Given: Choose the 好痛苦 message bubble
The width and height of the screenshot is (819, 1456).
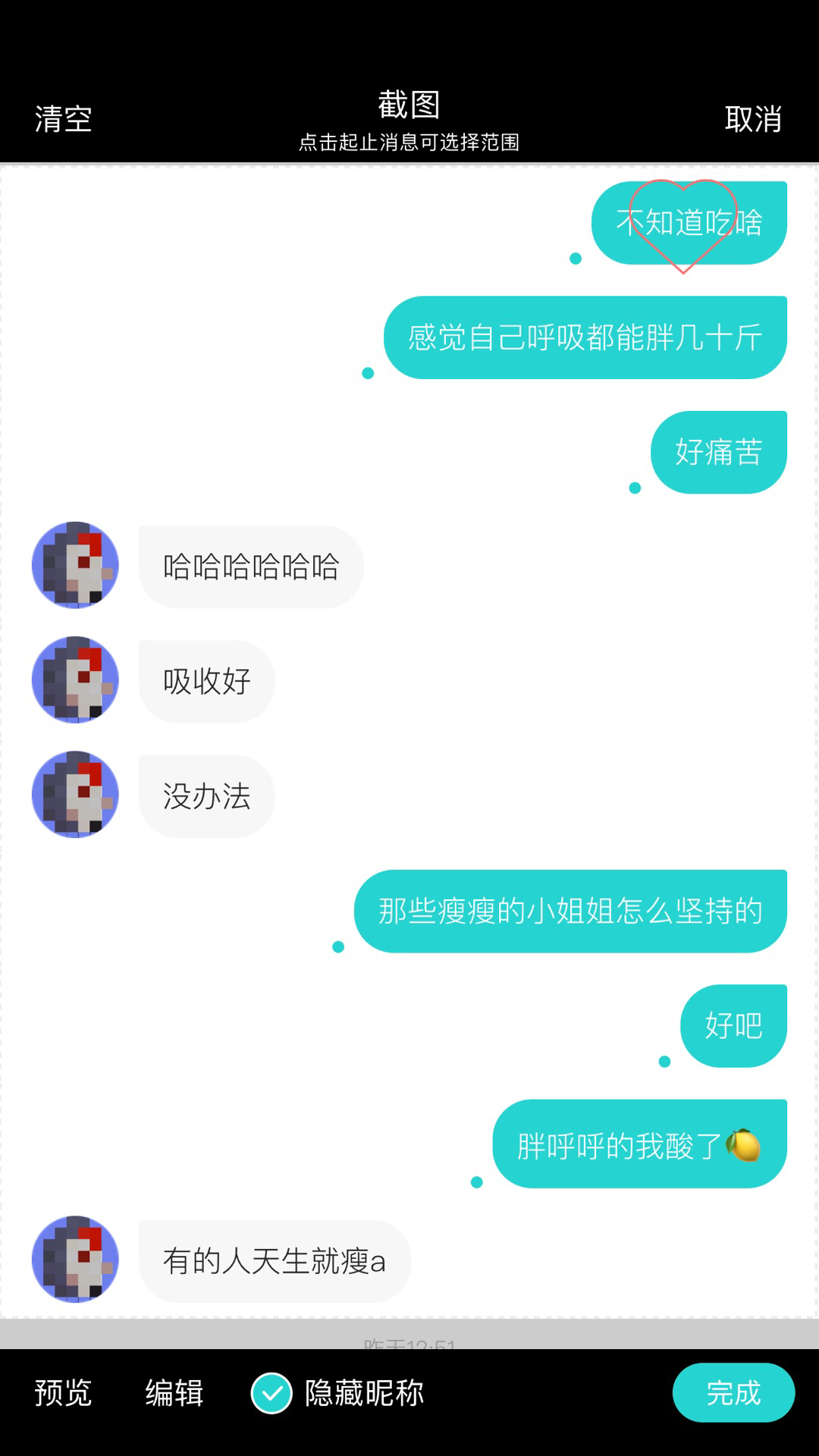Looking at the screenshot, I should (x=718, y=452).
